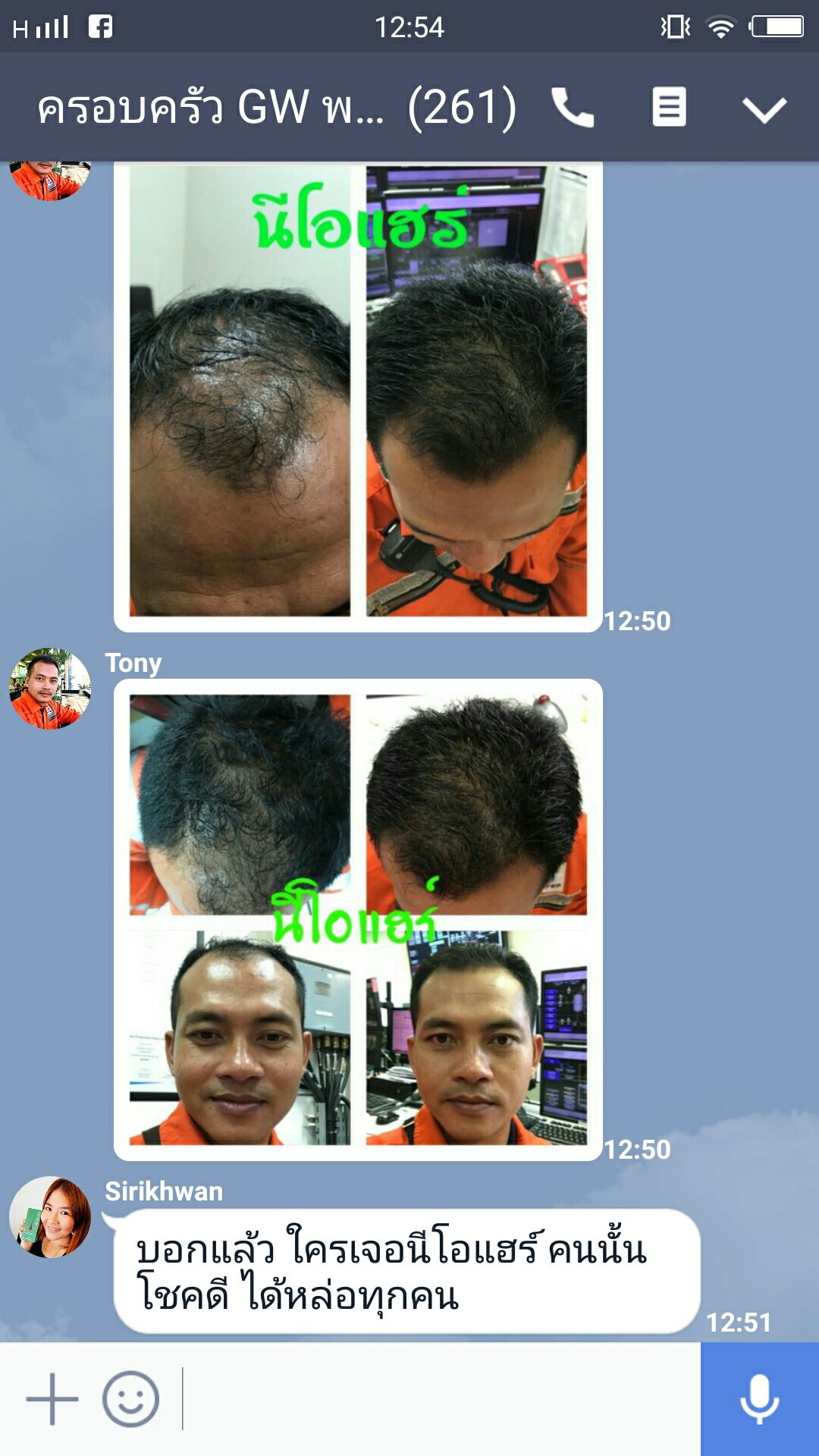The height and width of the screenshot is (1456, 819).
Task: Start a group voice call
Action: point(573,107)
